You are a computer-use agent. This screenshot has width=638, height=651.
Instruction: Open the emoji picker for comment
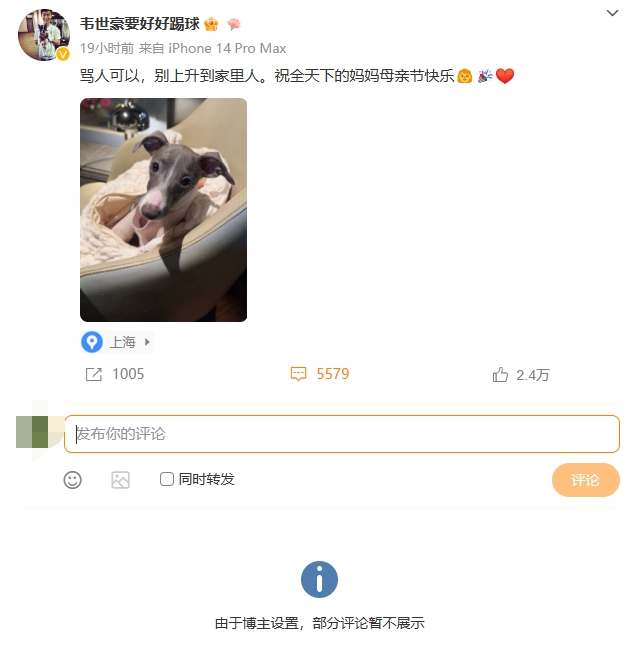[73, 480]
